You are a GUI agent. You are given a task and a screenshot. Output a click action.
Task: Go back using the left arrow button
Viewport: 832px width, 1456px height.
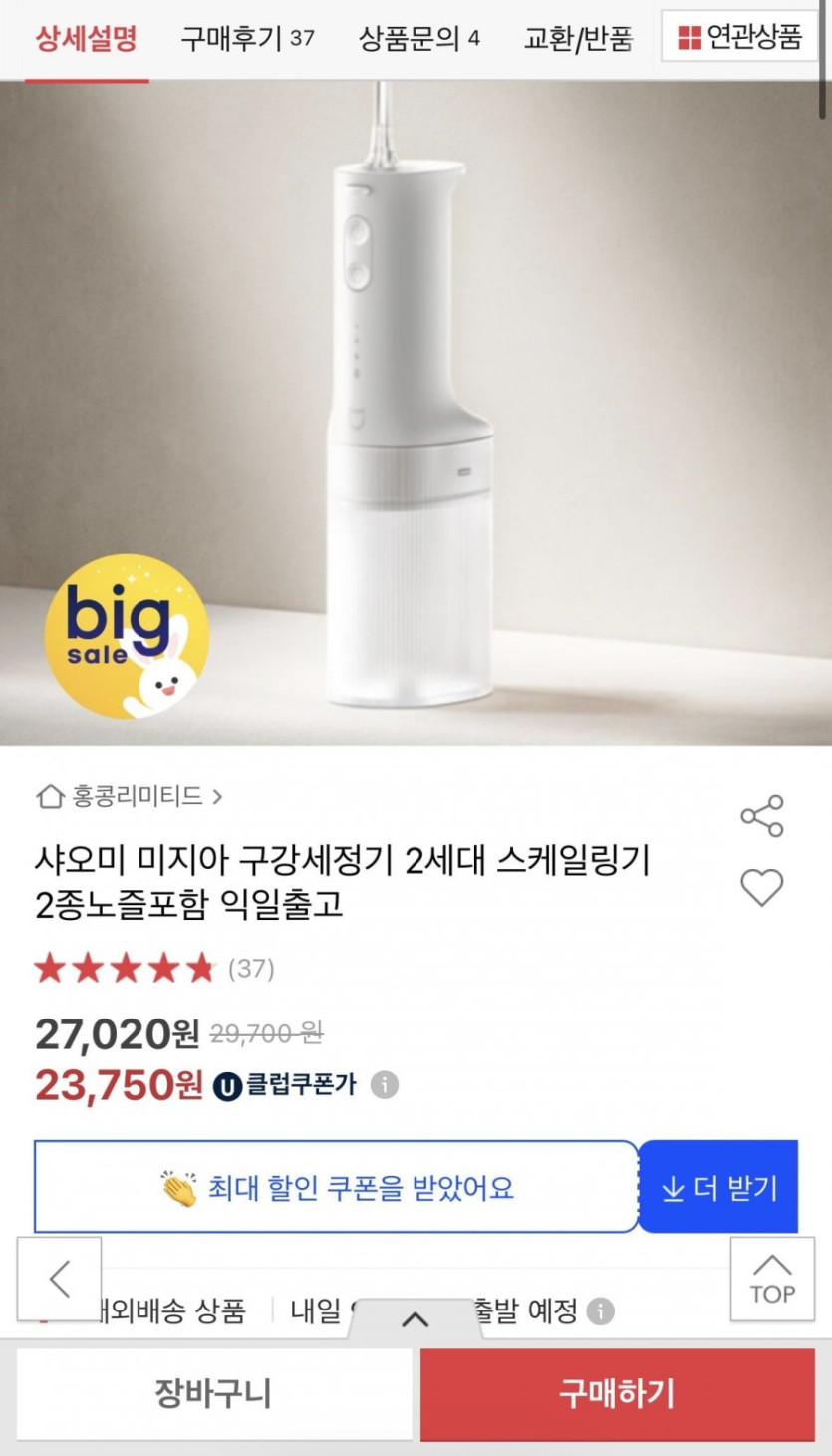(x=60, y=1279)
